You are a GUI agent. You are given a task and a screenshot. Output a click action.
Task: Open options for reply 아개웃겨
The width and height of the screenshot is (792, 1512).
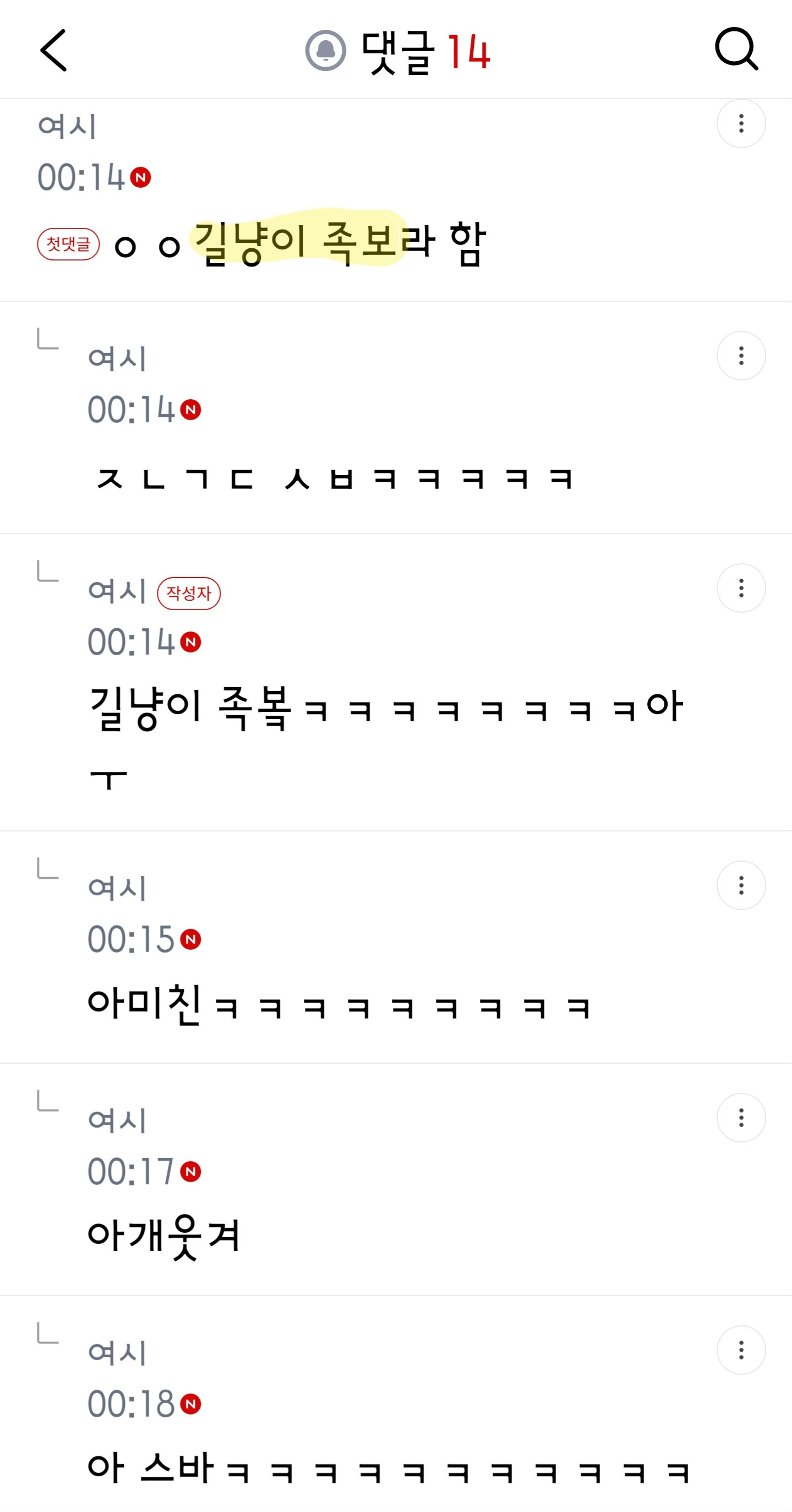pyautogui.click(x=741, y=1118)
